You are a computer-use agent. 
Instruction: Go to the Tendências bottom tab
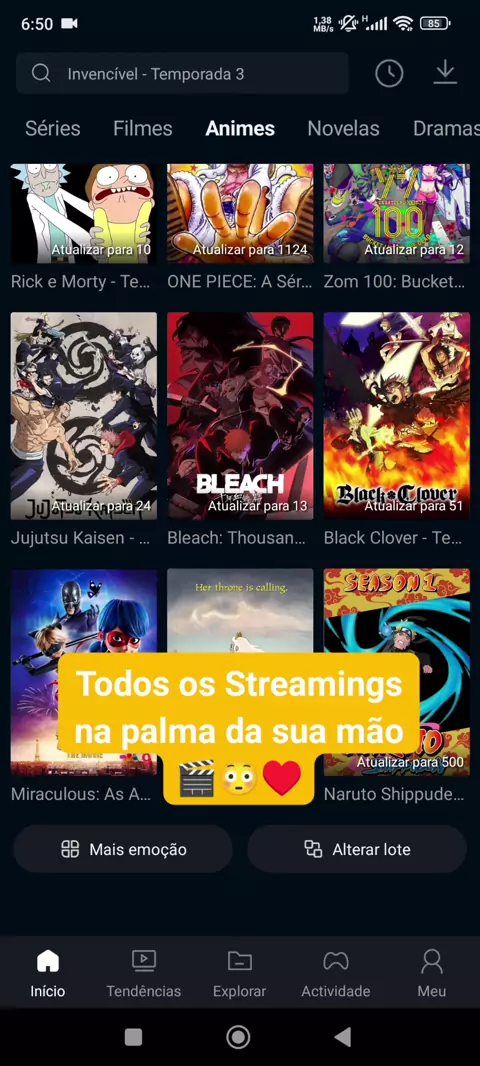click(143, 974)
